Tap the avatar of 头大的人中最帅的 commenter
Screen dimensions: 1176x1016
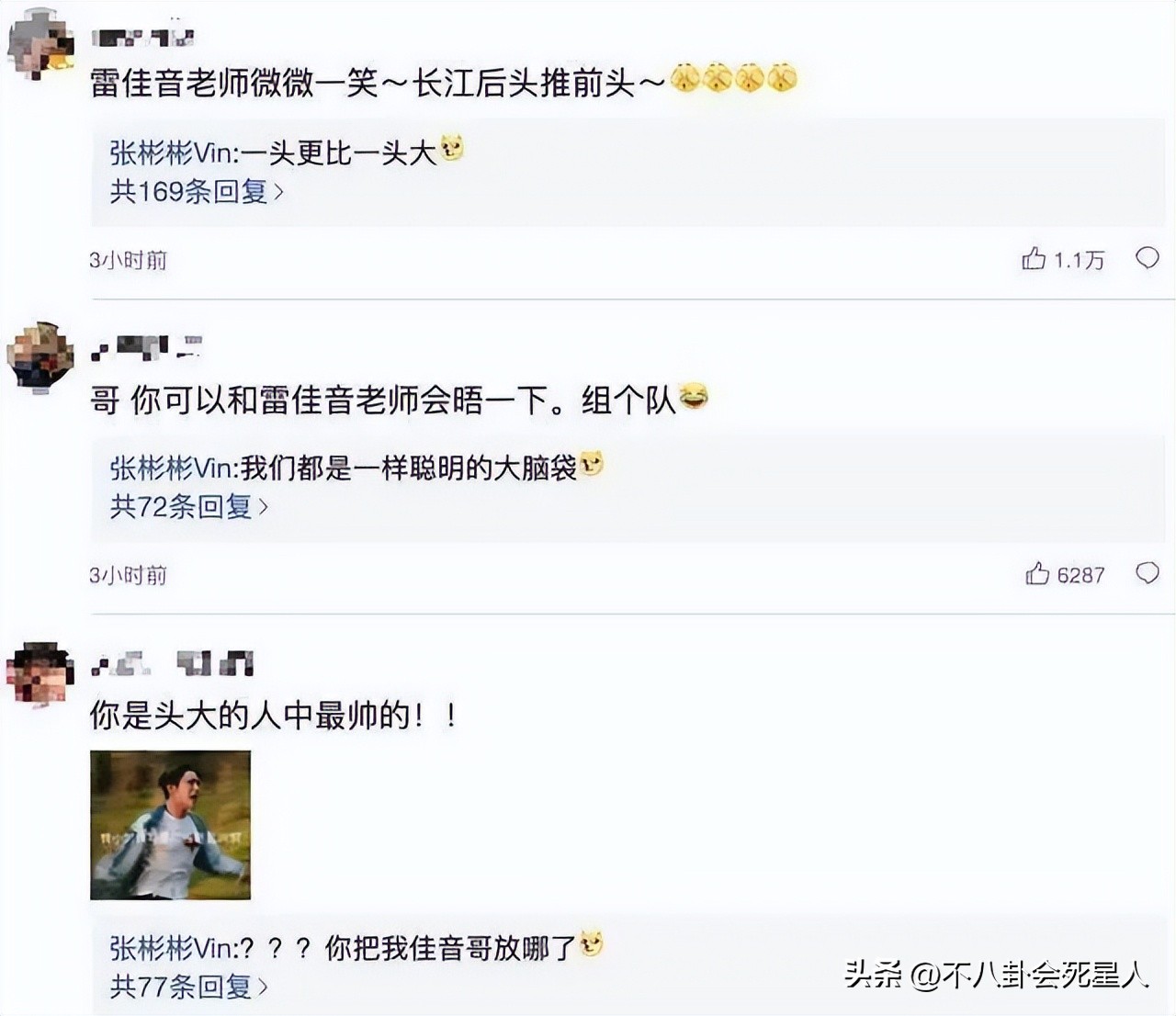coord(40,673)
